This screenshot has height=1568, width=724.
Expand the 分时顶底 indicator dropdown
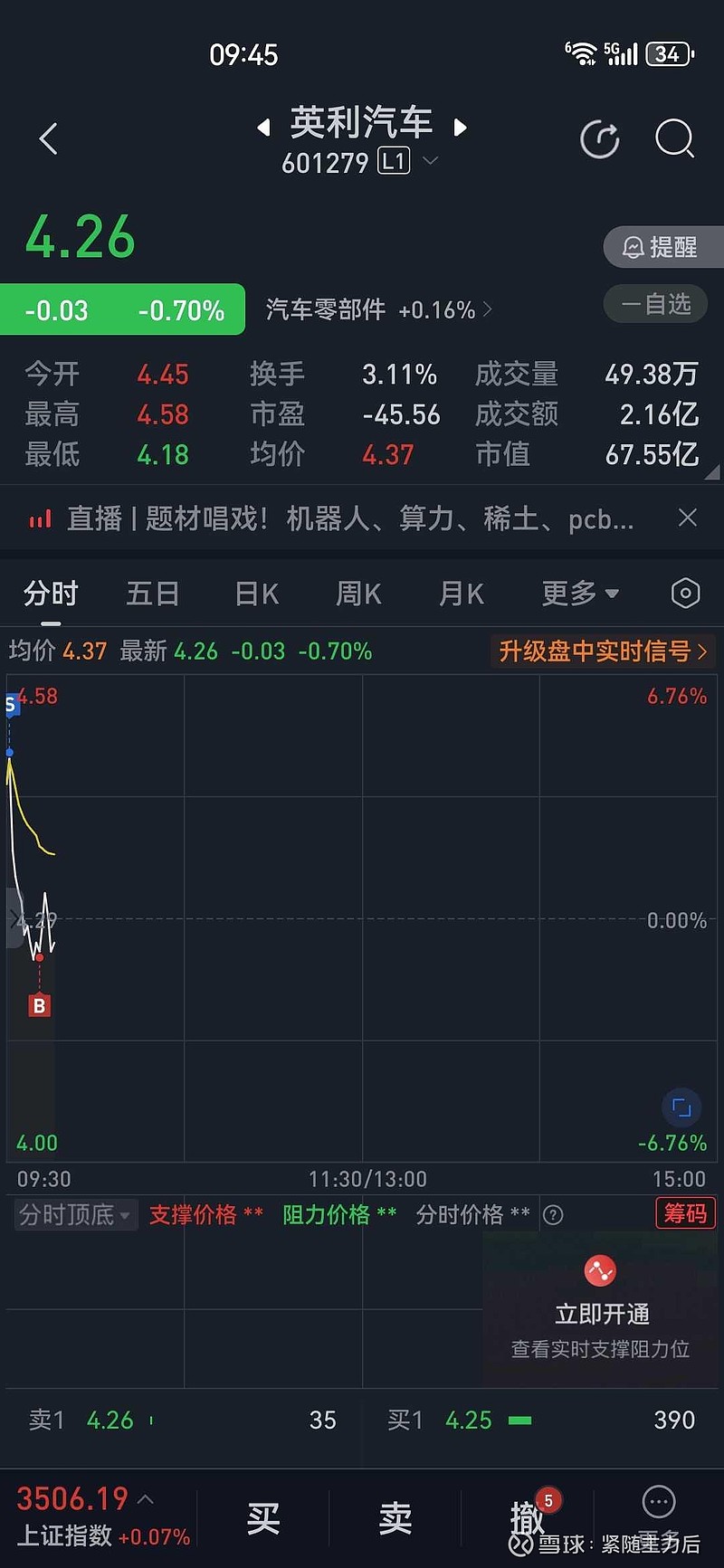(x=76, y=1214)
